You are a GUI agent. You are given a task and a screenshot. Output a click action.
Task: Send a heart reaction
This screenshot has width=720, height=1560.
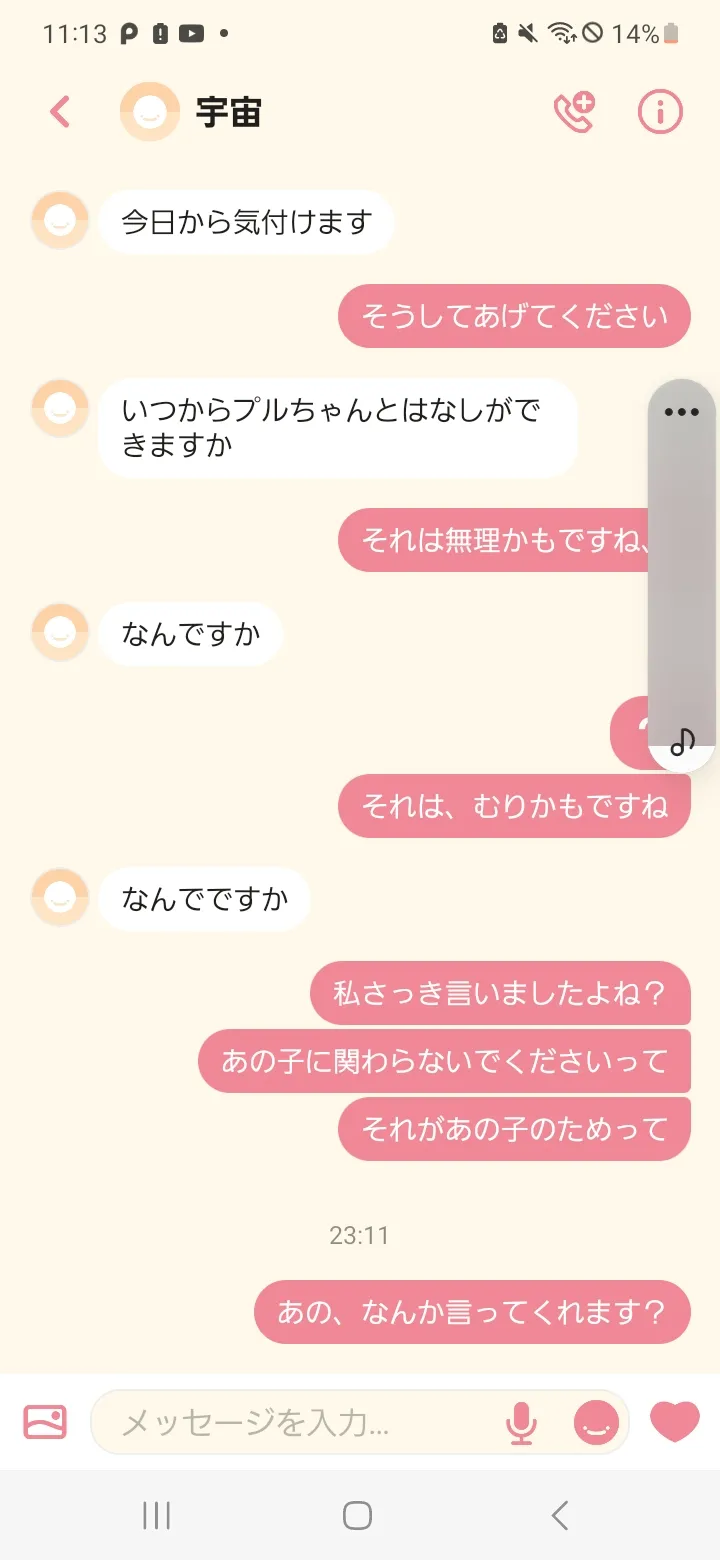tap(675, 1421)
